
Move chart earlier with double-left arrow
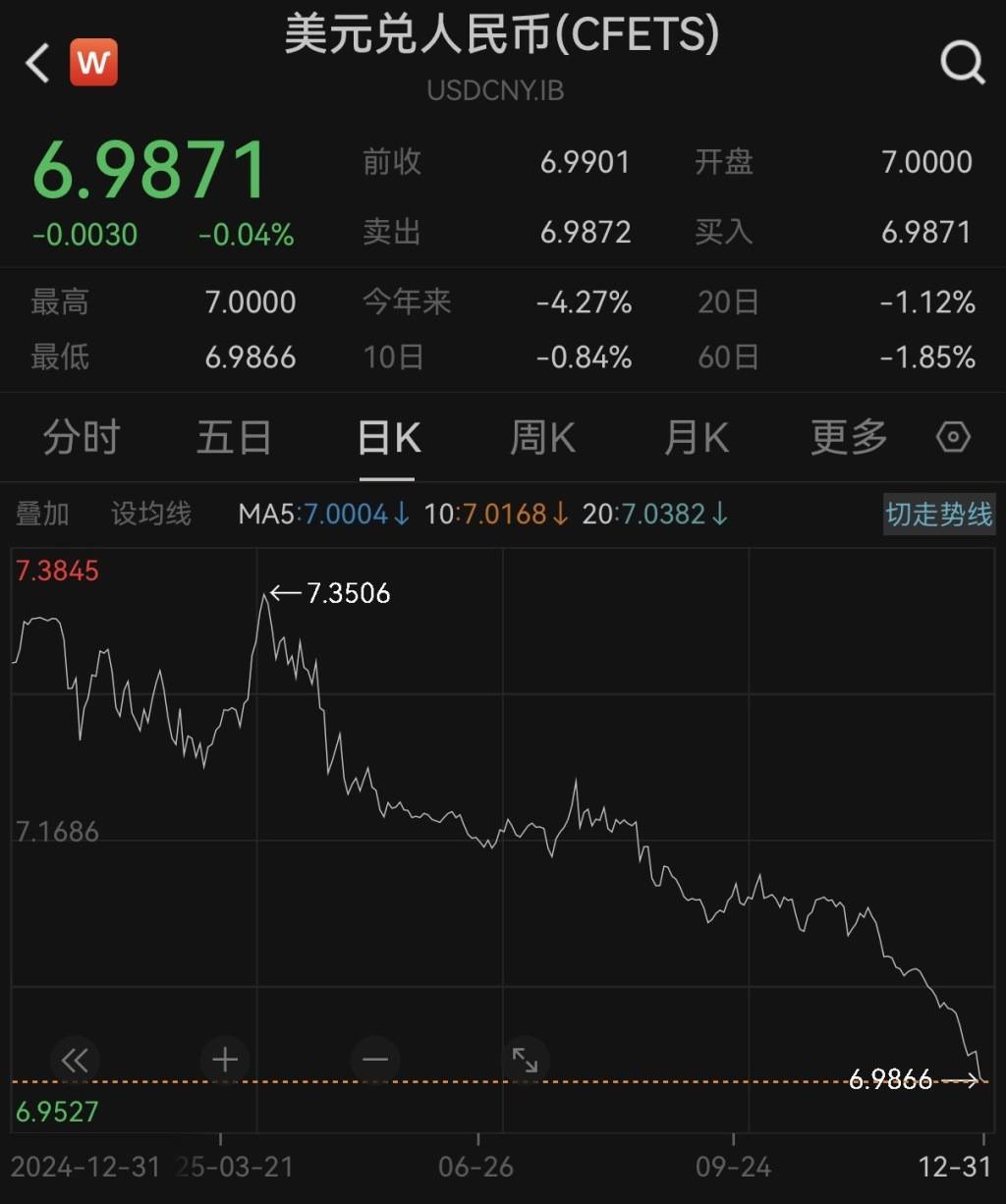pyautogui.click(x=75, y=1060)
